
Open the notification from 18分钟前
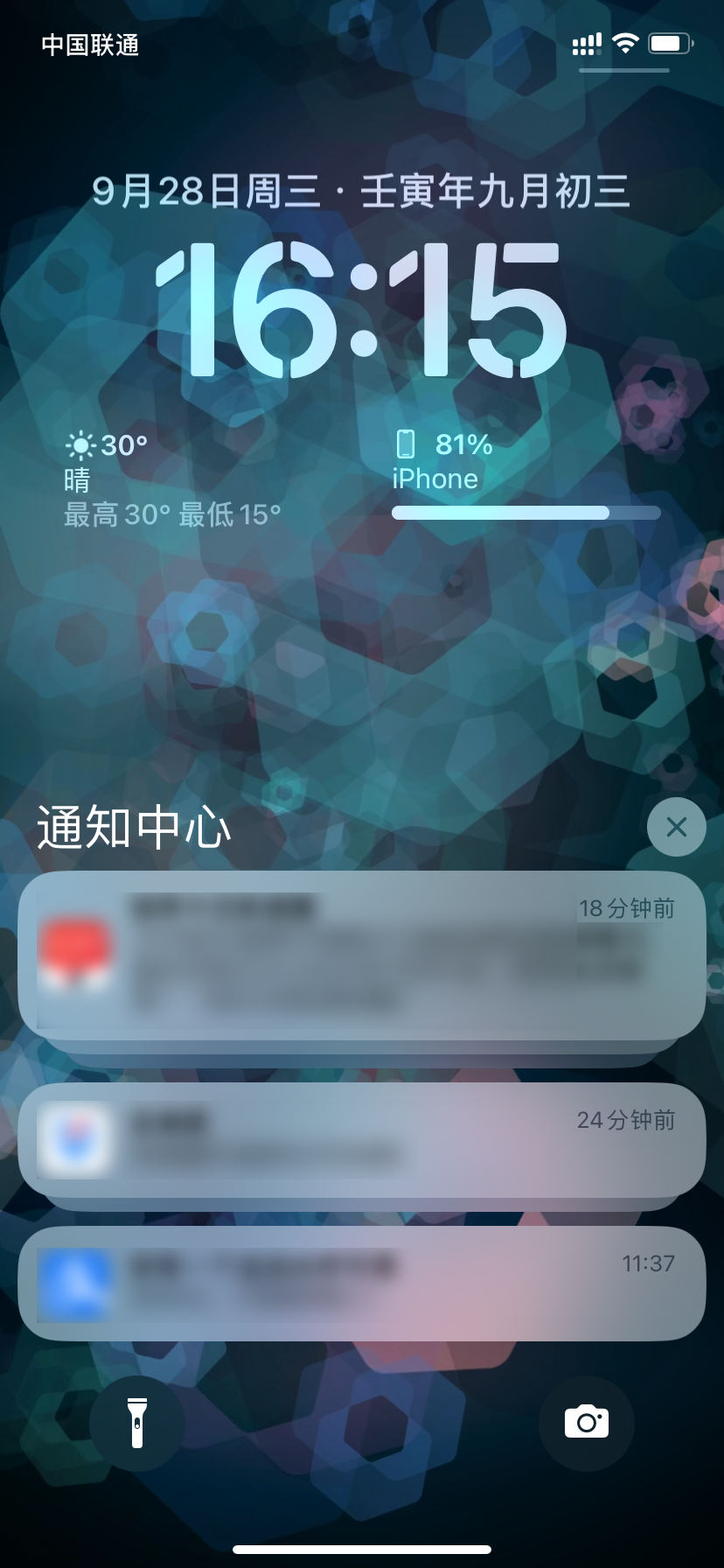361,955
